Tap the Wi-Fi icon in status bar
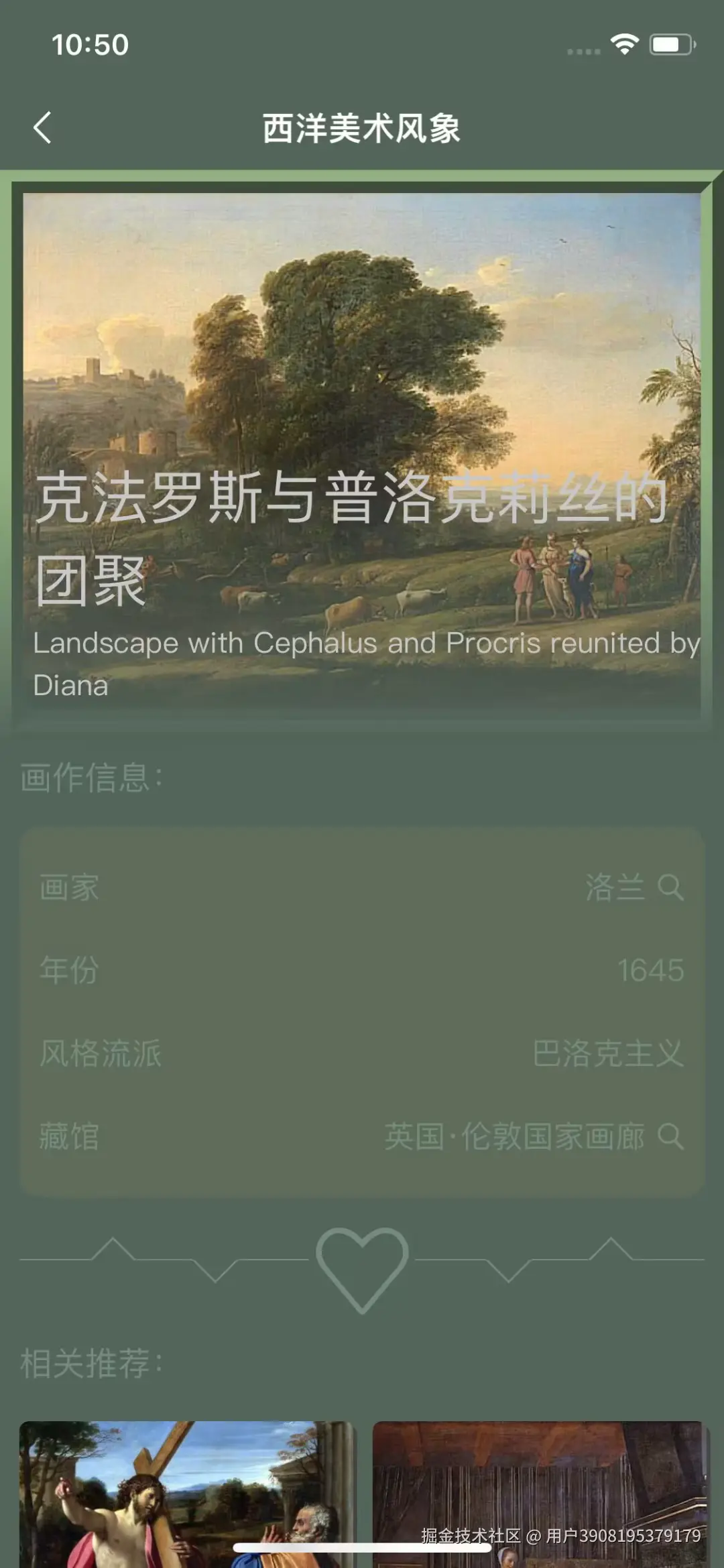724x1568 pixels. 623,42
